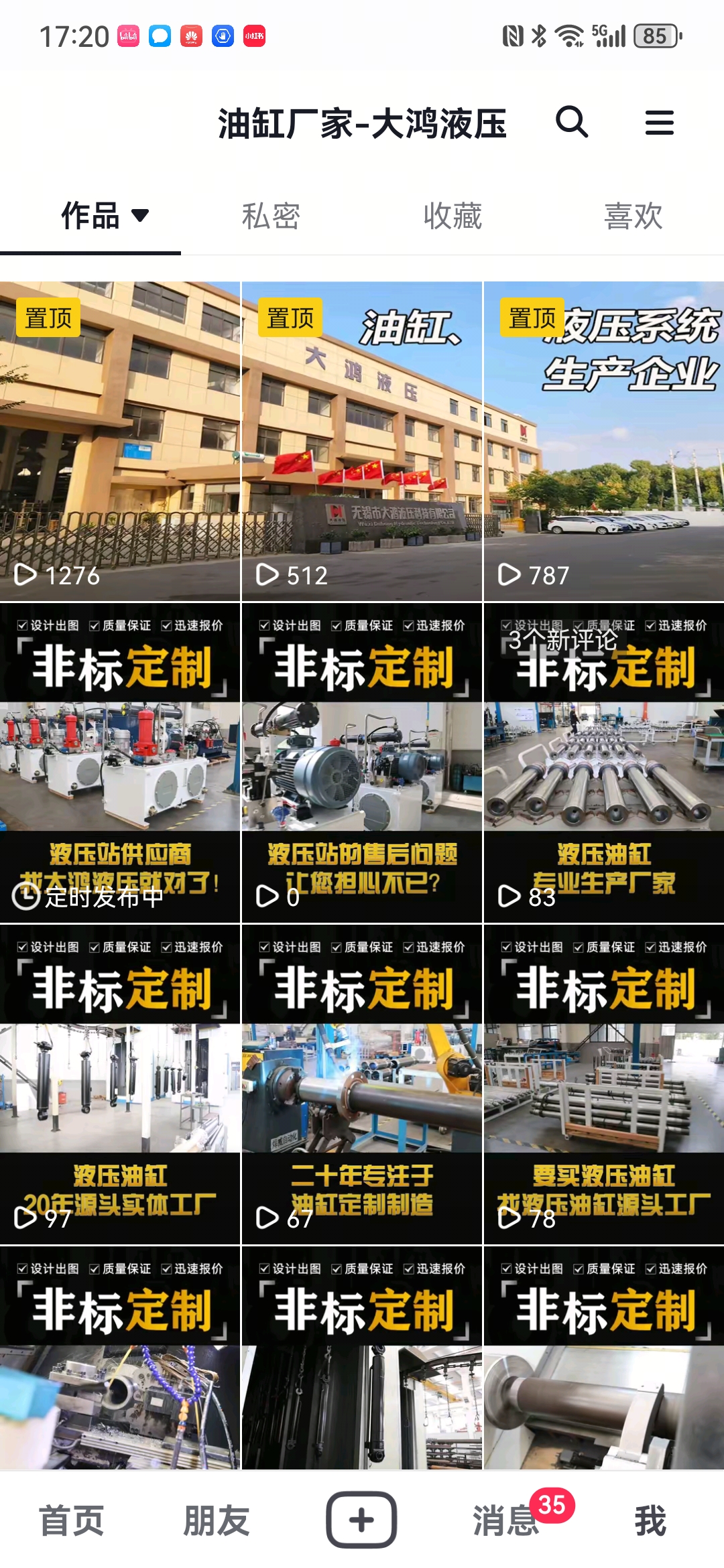Open pinned video with 1276 plays
The height and width of the screenshot is (1568, 724).
(x=120, y=441)
